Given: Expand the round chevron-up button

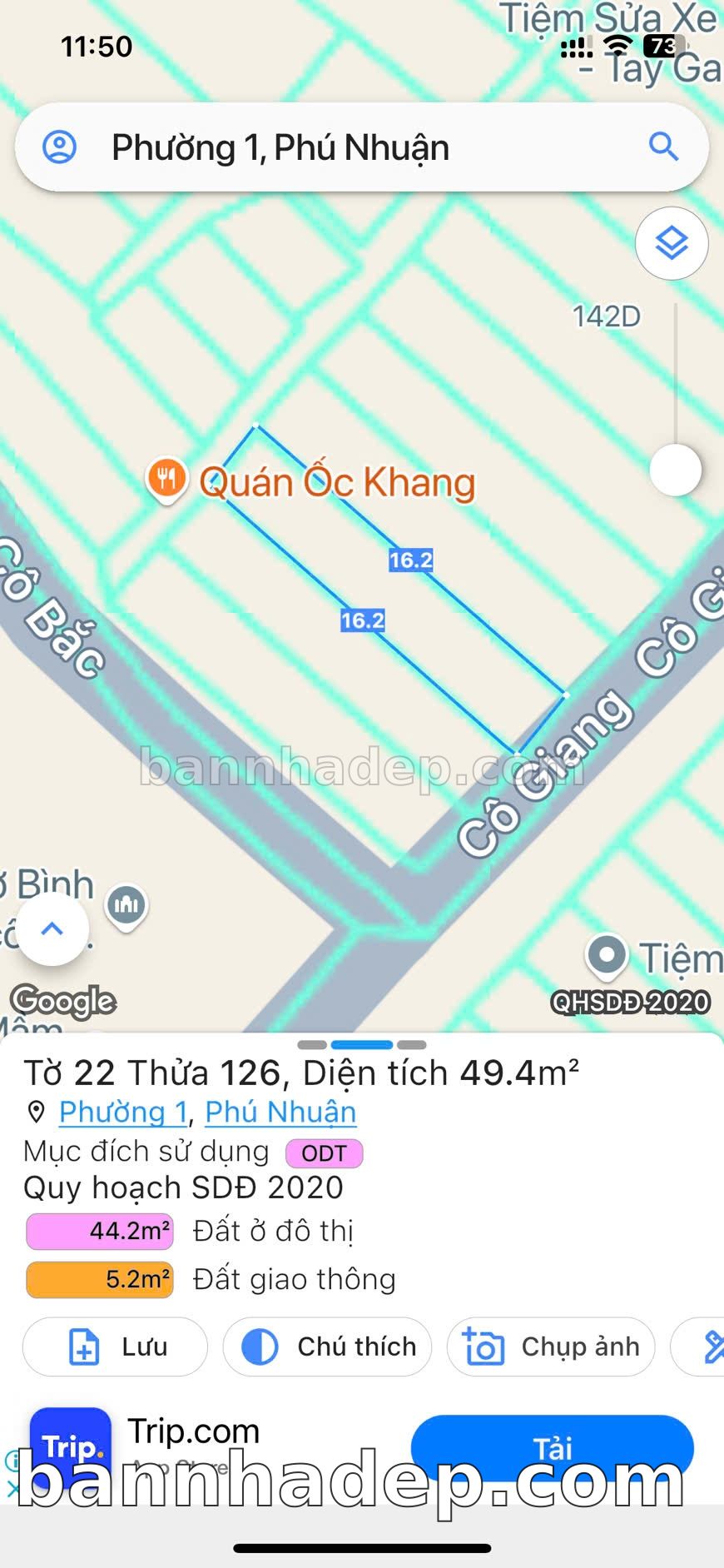Looking at the screenshot, I should (x=52, y=929).
